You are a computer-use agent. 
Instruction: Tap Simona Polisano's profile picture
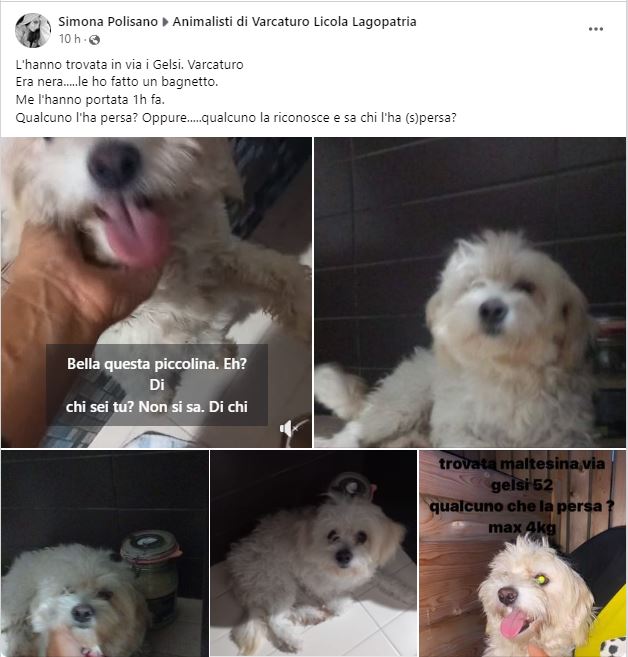[x=33, y=30]
